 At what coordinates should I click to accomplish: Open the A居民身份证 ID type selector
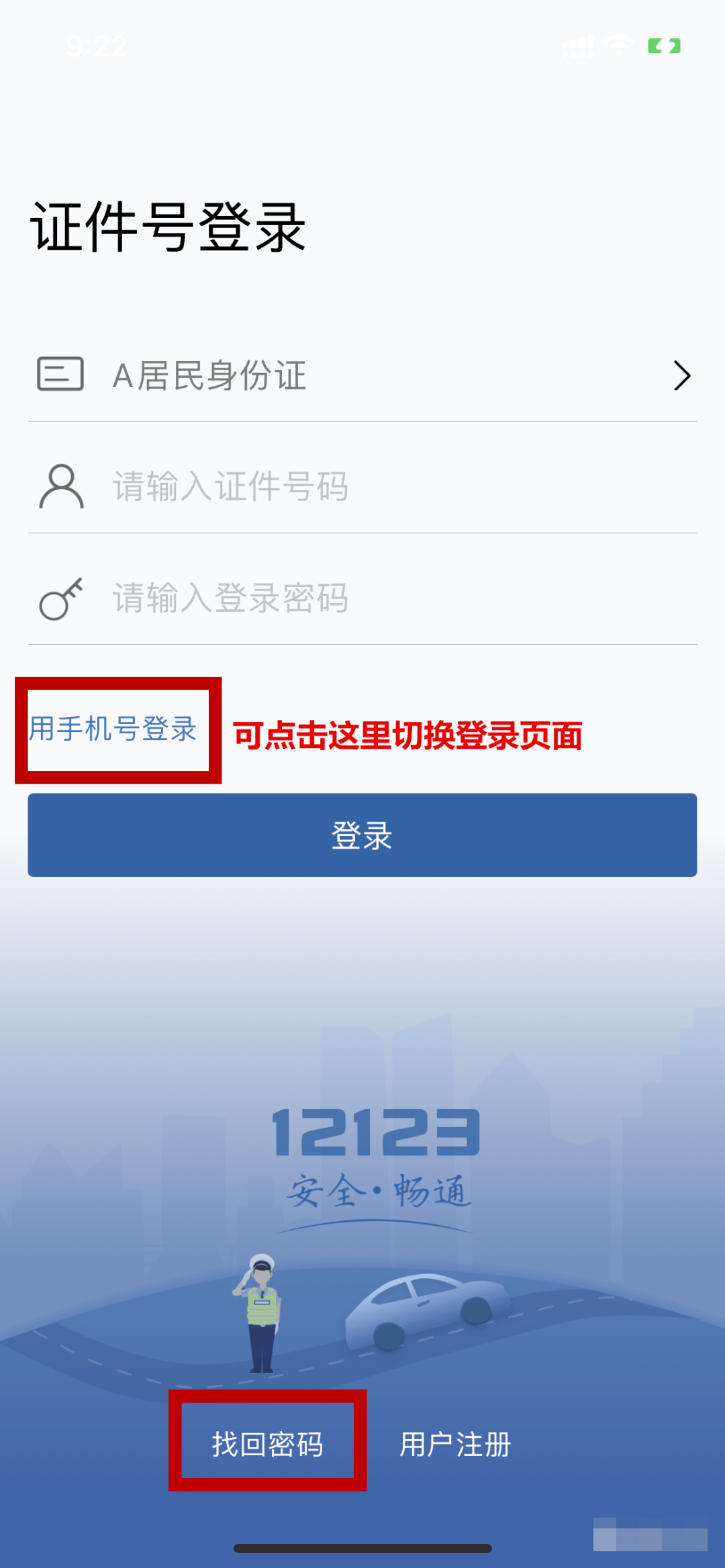(x=362, y=375)
